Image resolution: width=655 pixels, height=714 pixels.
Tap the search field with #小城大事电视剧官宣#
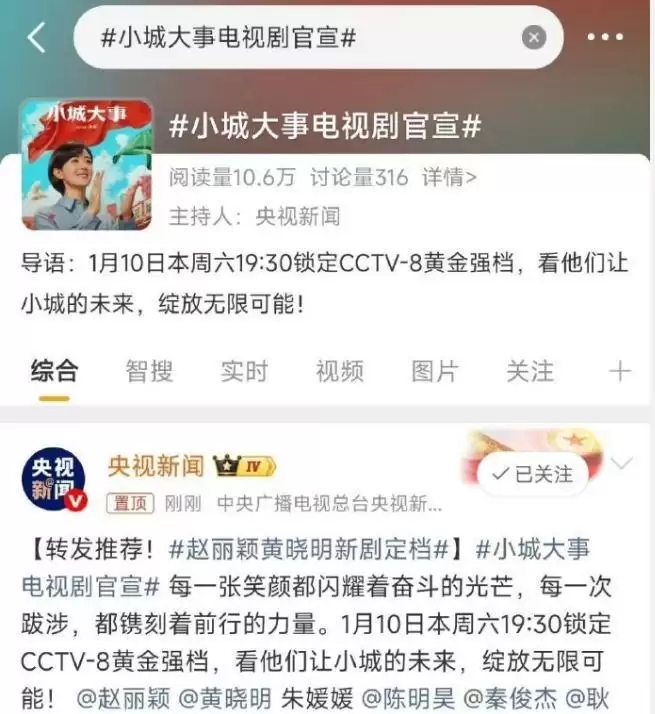pyautogui.click(x=300, y=38)
